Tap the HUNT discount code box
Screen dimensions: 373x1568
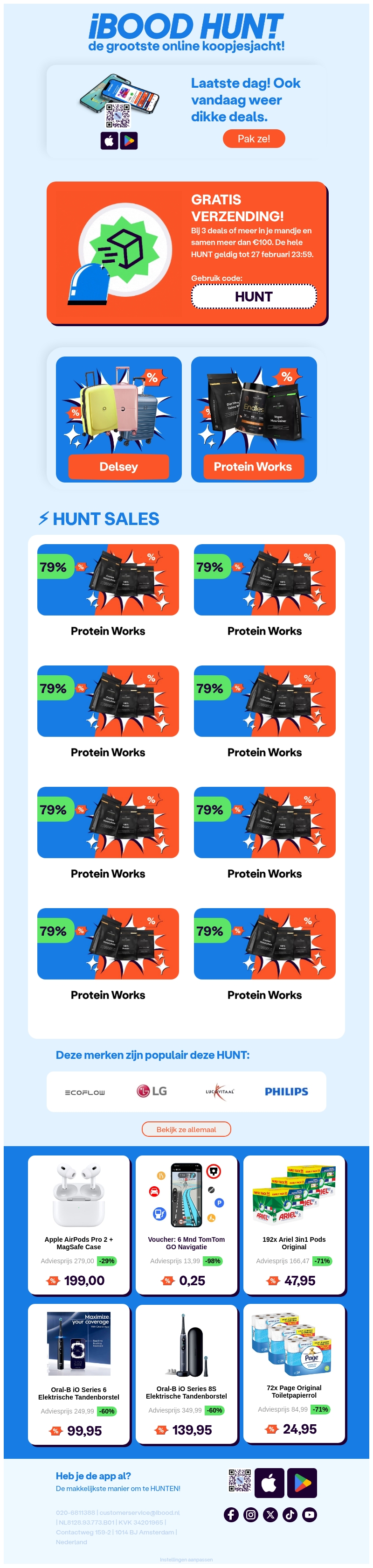point(254,296)
